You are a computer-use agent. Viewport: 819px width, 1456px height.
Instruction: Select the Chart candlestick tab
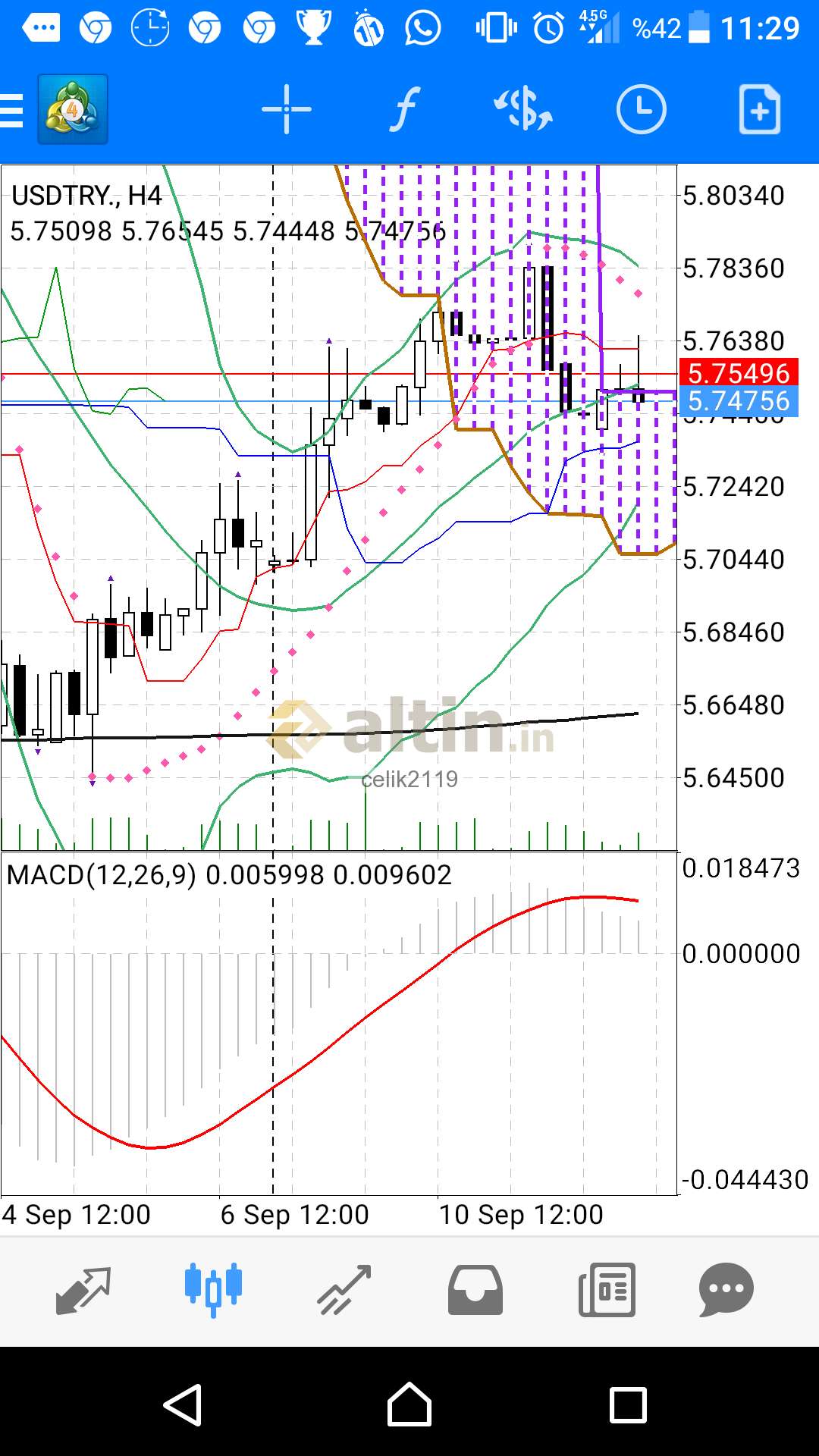coord(213,1289)
